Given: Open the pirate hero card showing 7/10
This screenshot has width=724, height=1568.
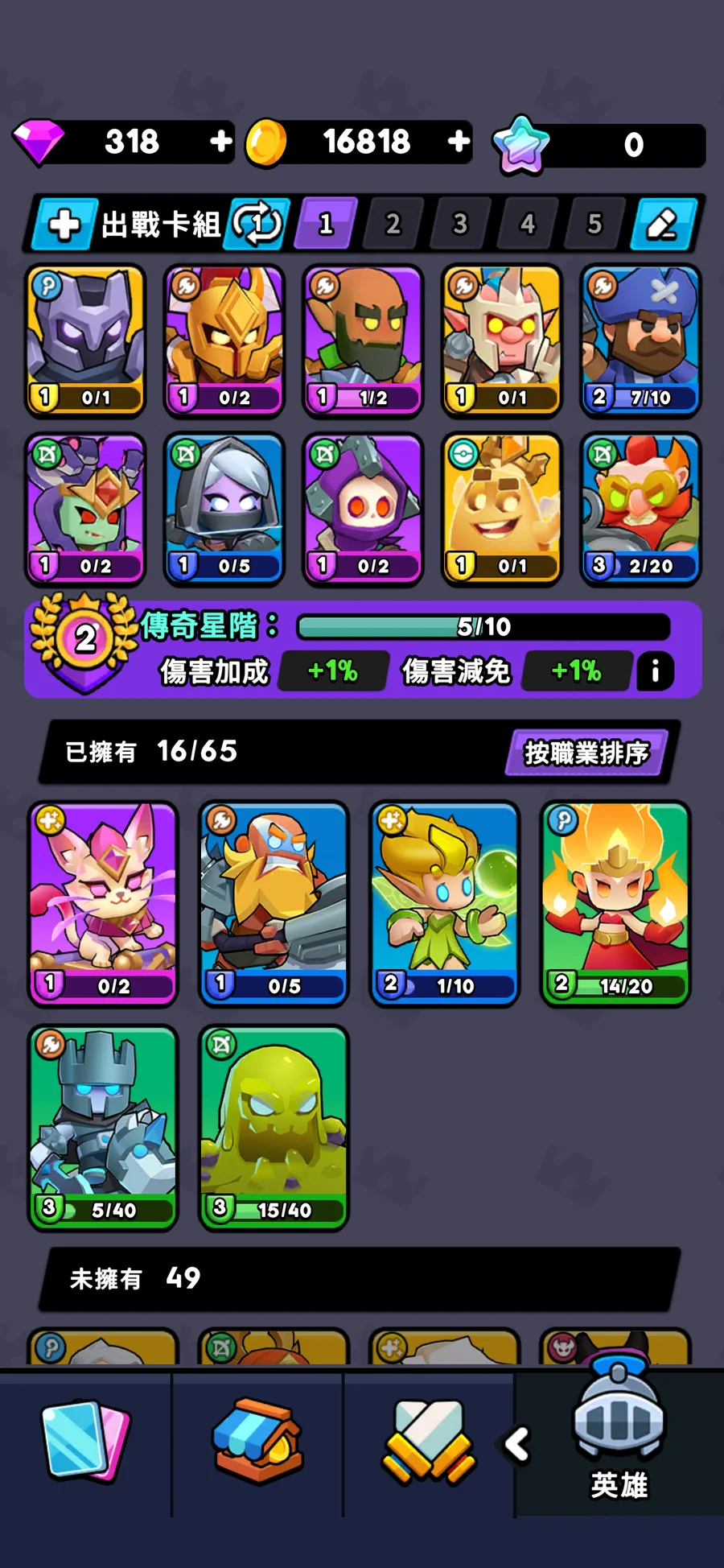Looking at the screenshot, I should coord(640,340).
